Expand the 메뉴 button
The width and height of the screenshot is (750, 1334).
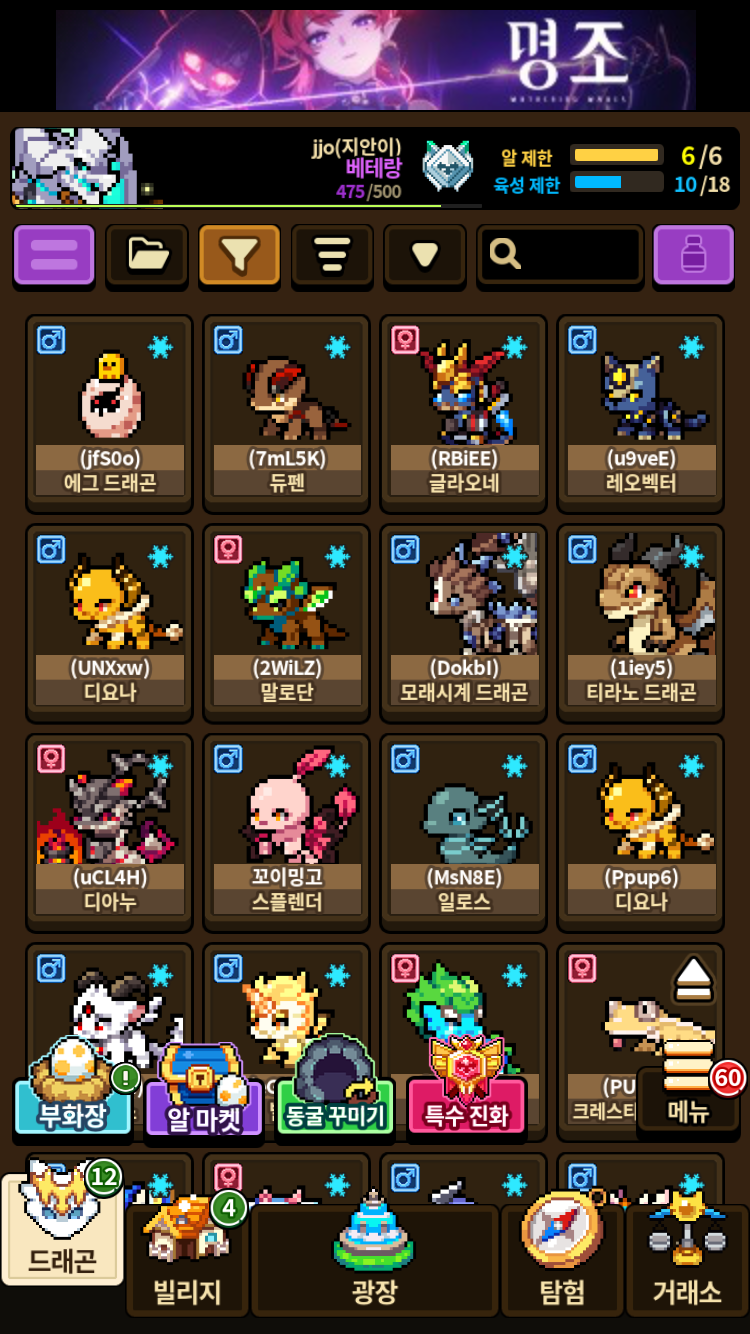(x=688, y=1095)
